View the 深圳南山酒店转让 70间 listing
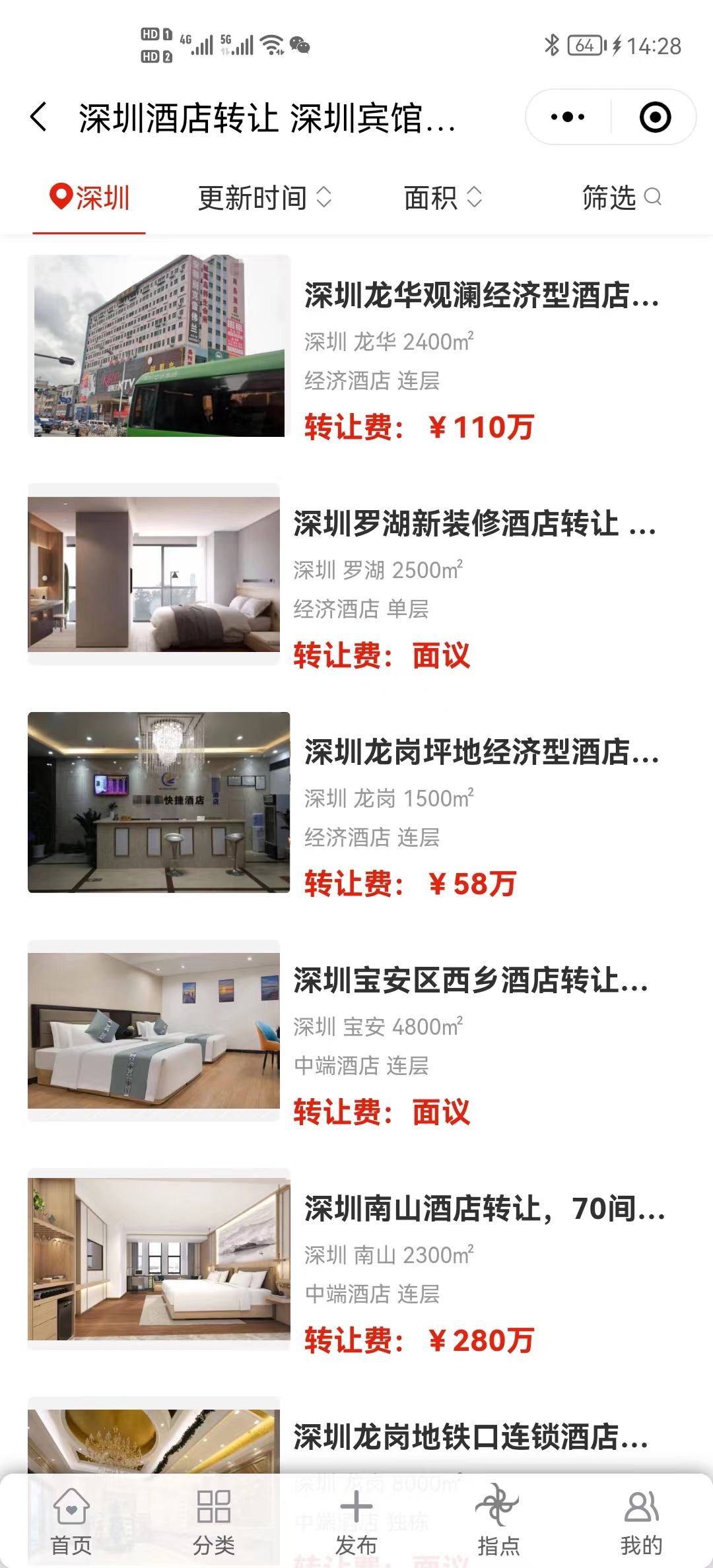This screenshot has width=713, height=1568. coord(483,1208)
